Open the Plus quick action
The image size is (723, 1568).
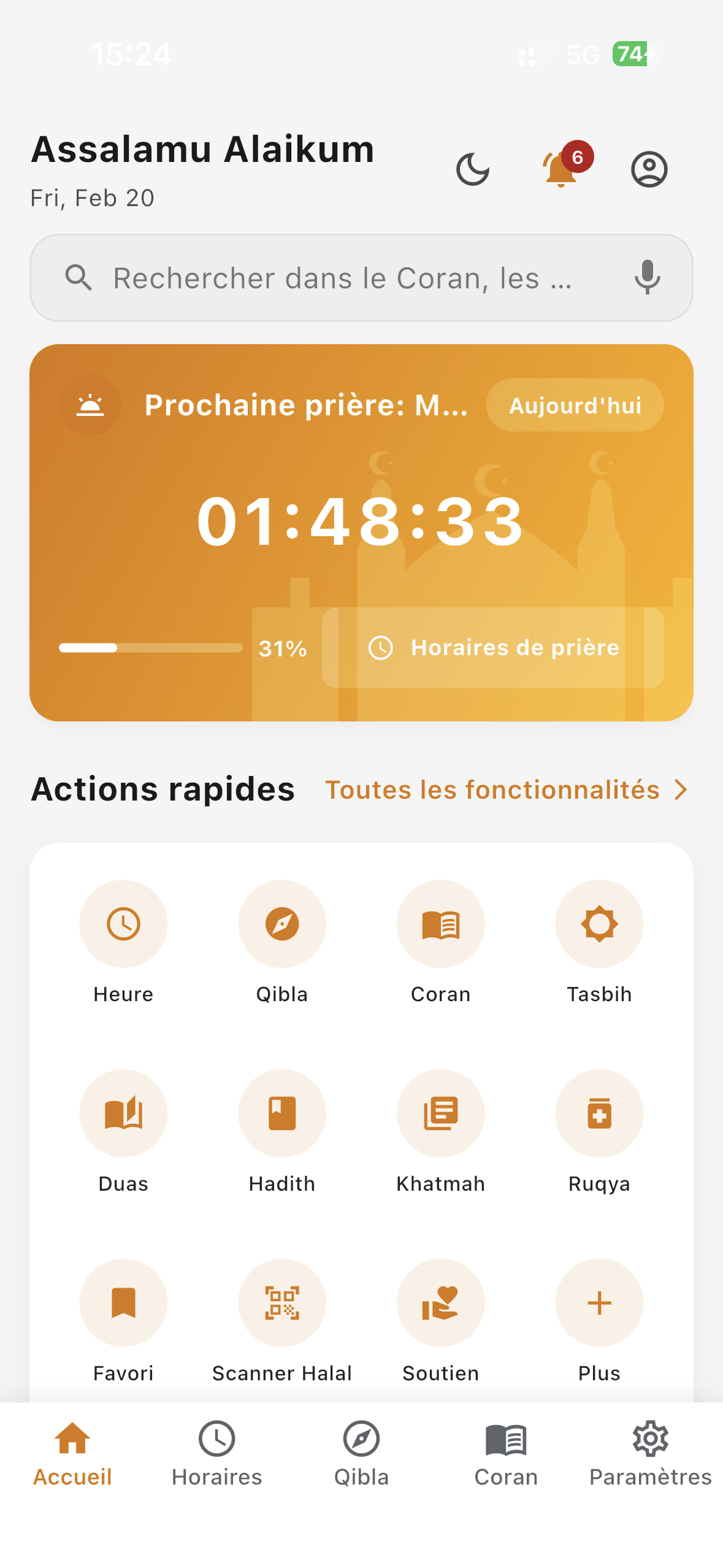tap(599, 1302)
